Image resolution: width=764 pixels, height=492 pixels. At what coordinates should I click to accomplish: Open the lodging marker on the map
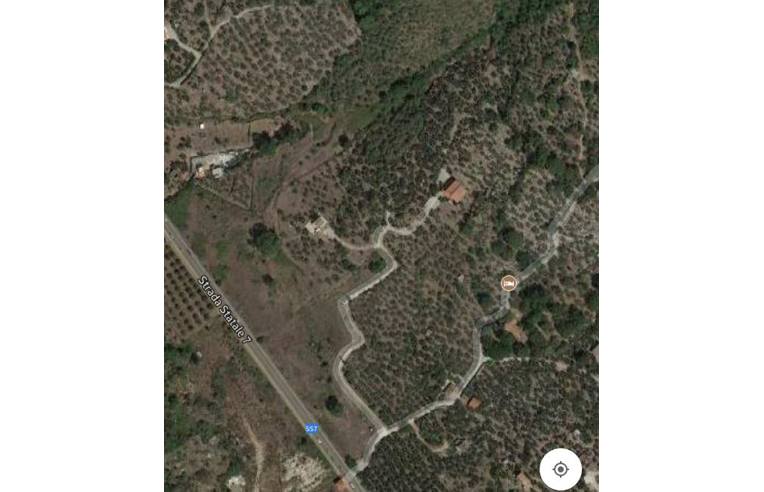pos(509,284)
